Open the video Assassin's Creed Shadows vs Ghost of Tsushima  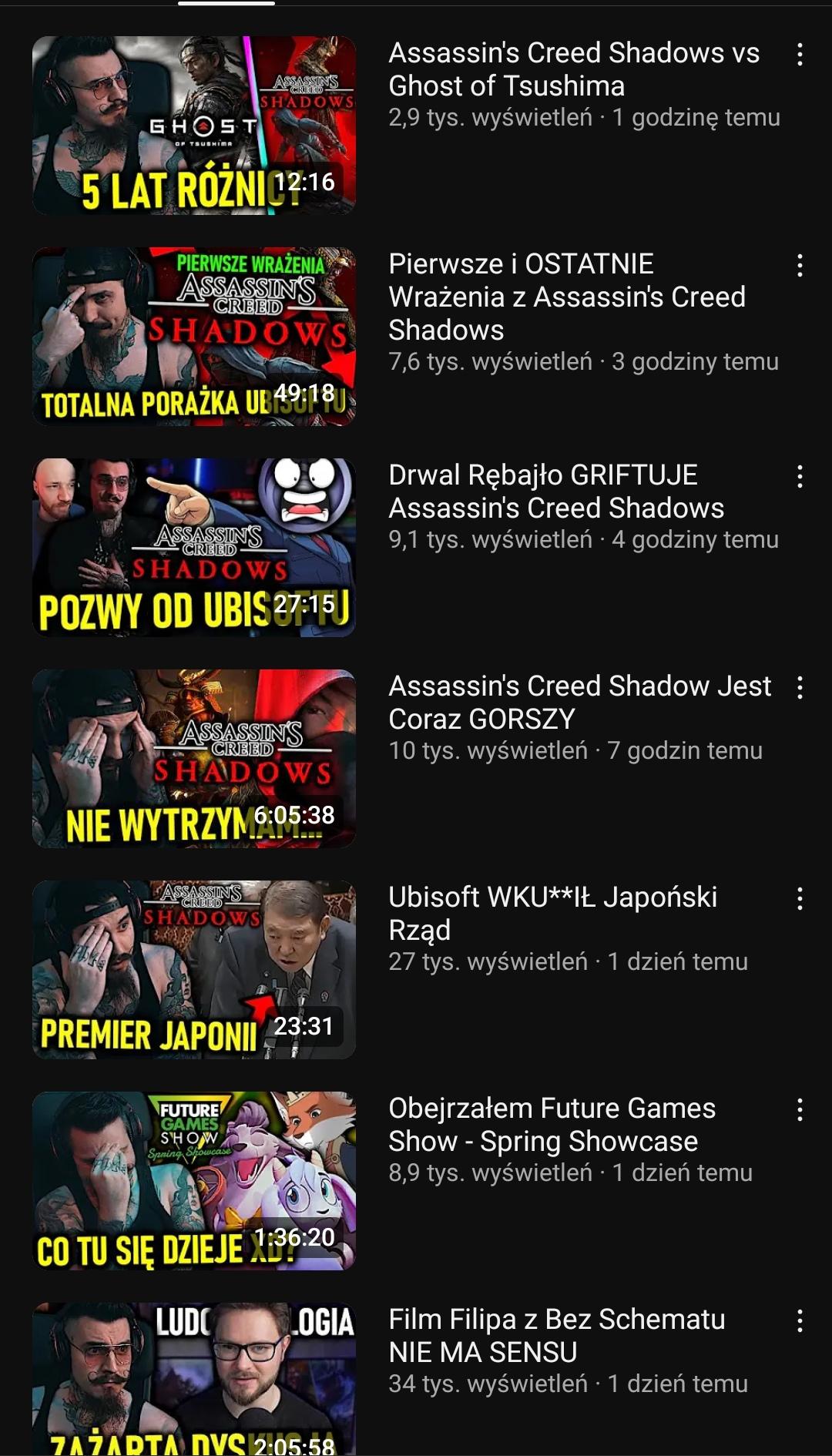pos(194,126)
